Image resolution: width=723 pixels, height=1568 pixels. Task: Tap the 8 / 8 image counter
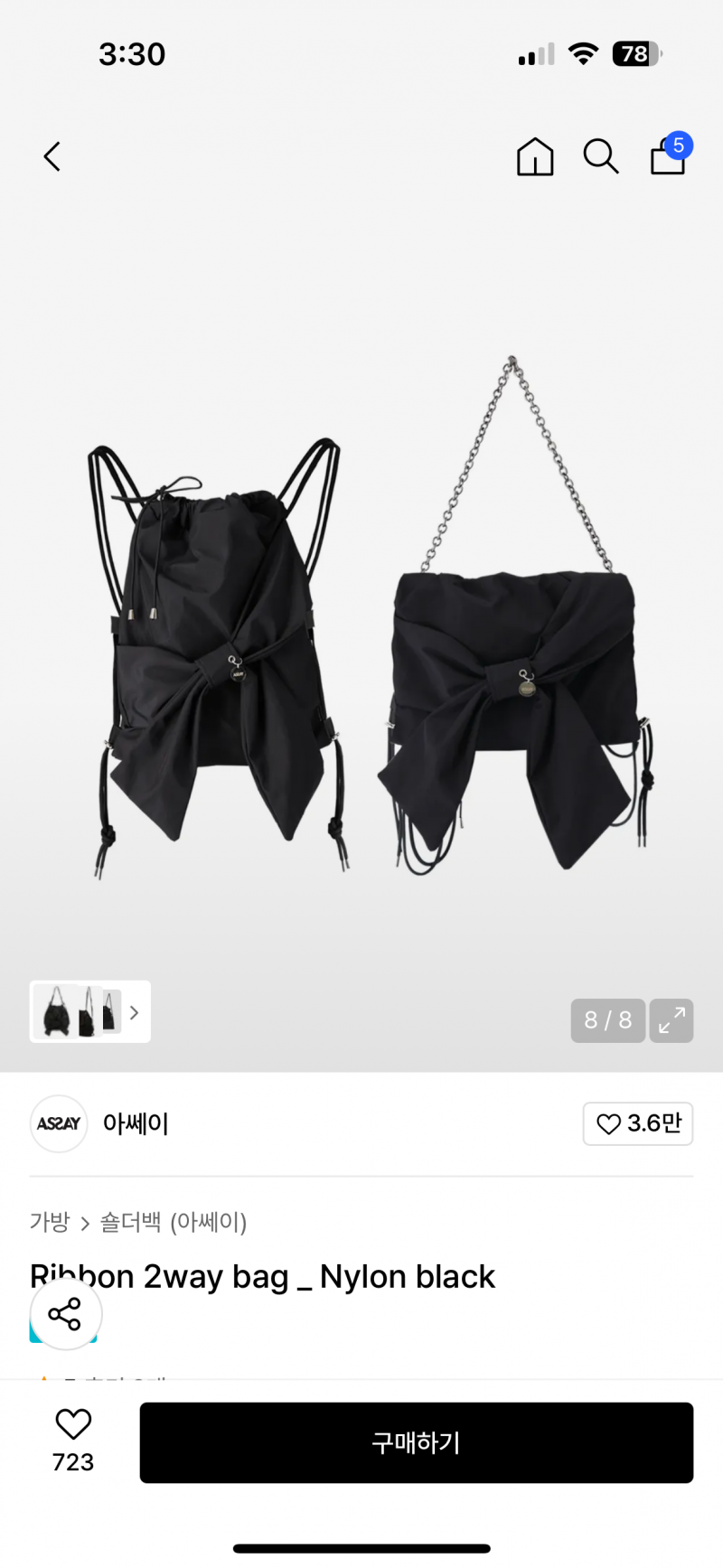[607, 1020]
